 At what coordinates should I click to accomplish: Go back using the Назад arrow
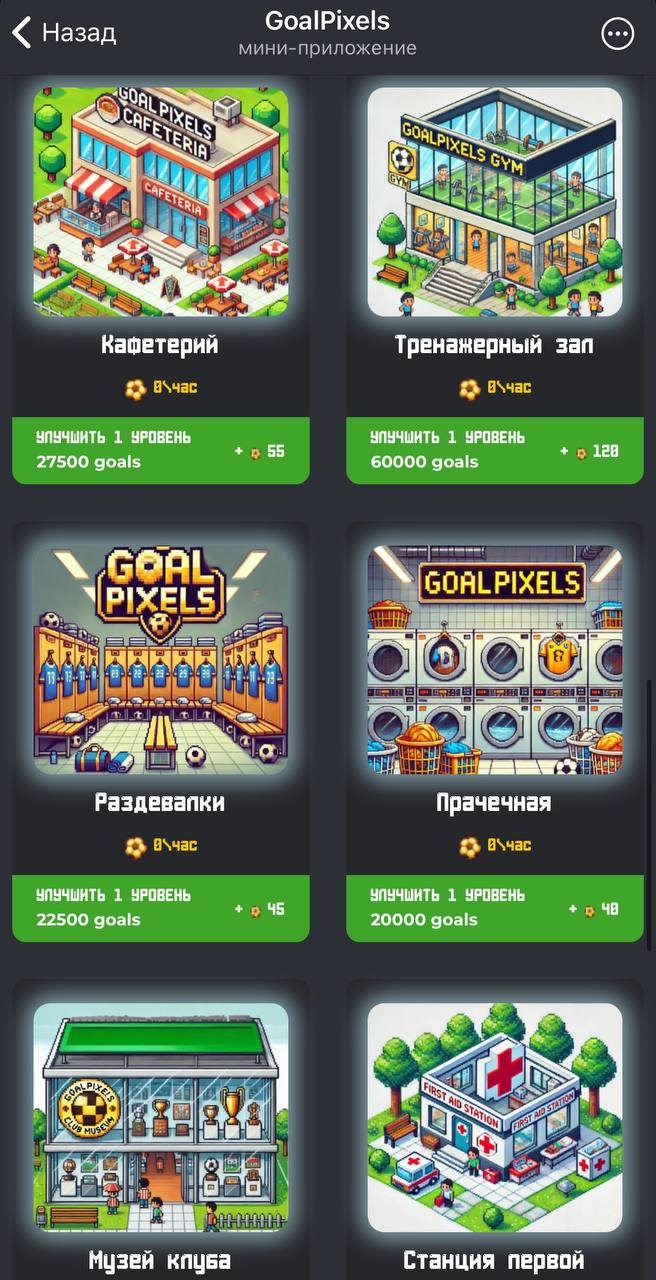point(62,33)
